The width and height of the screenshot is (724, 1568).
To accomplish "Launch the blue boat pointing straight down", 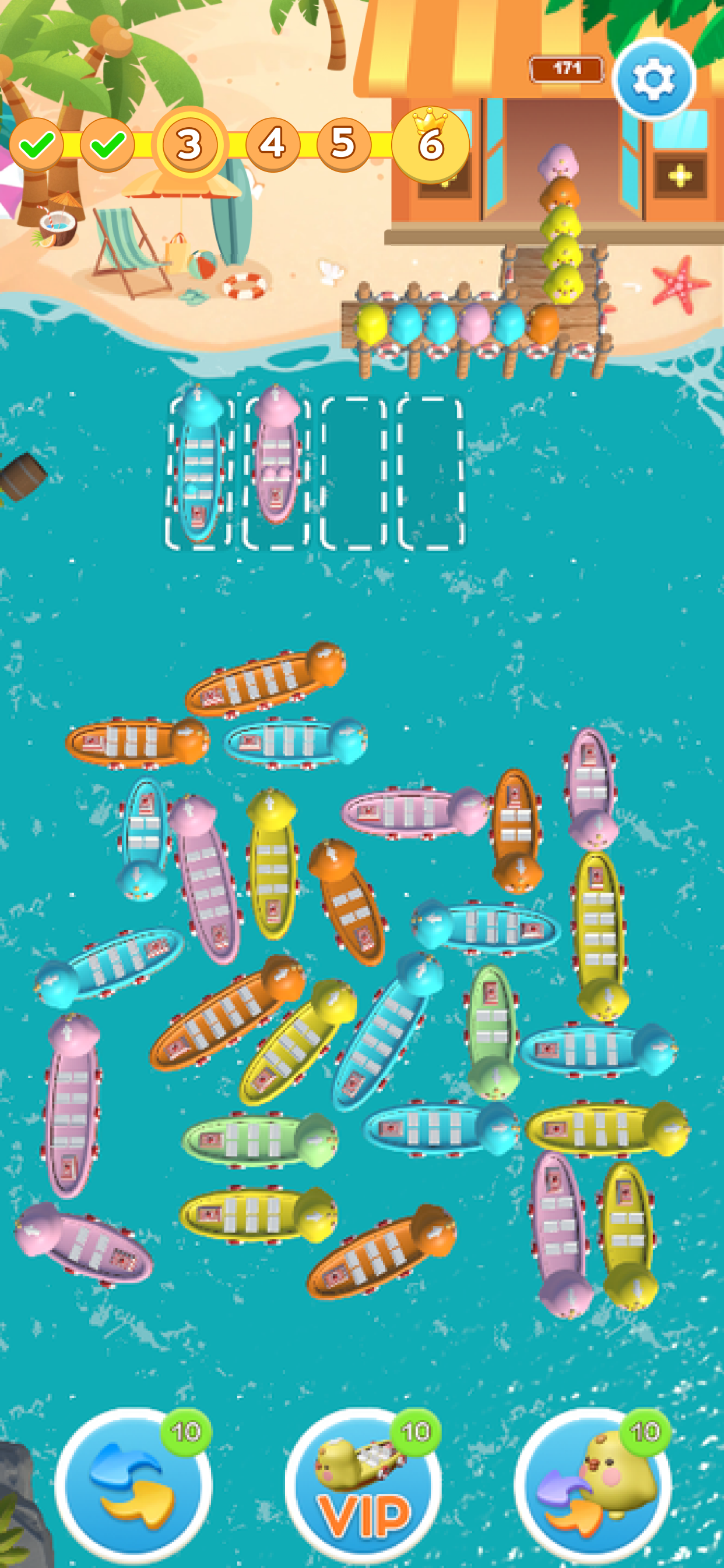I will point(143,838).
